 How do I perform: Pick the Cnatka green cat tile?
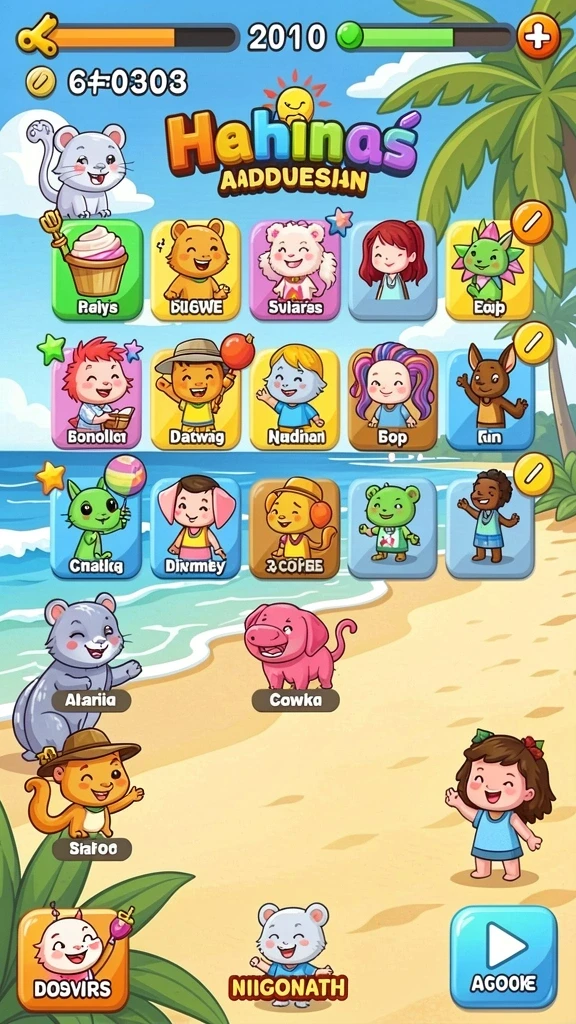(x=97, y=528)
